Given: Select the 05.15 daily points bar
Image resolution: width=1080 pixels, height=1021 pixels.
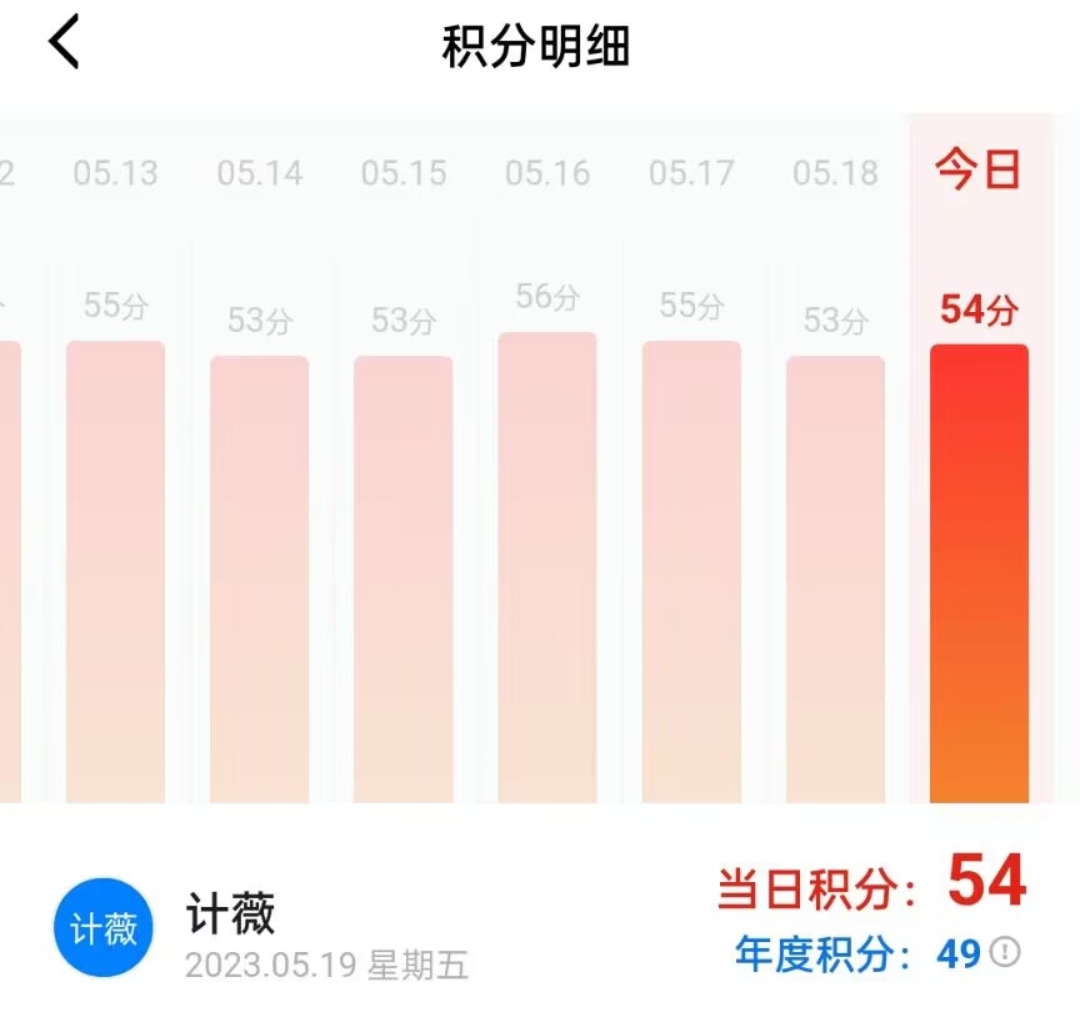Looking at the screenshot, I should coord(403,578).
